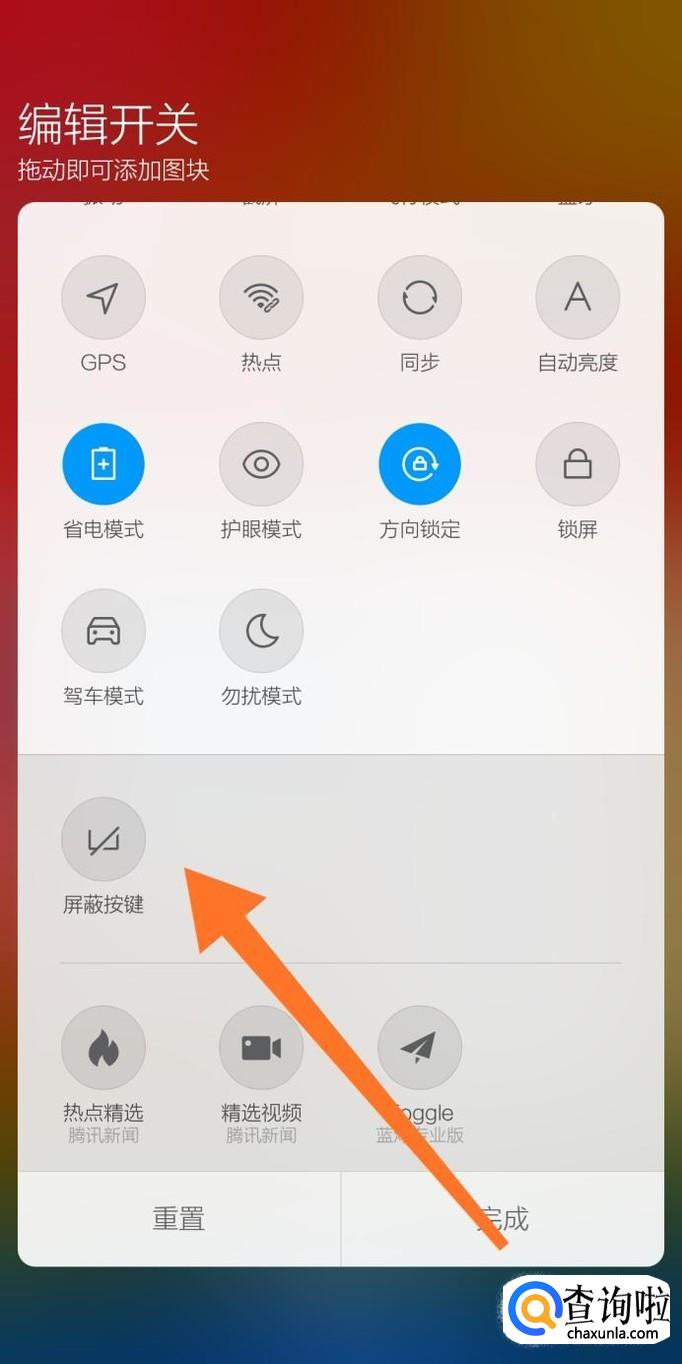The width and height of the screenshot is (682, 1364).
Task: Tap the 方向锁定 rotation lock tile
Action: [x=419, y=464]
